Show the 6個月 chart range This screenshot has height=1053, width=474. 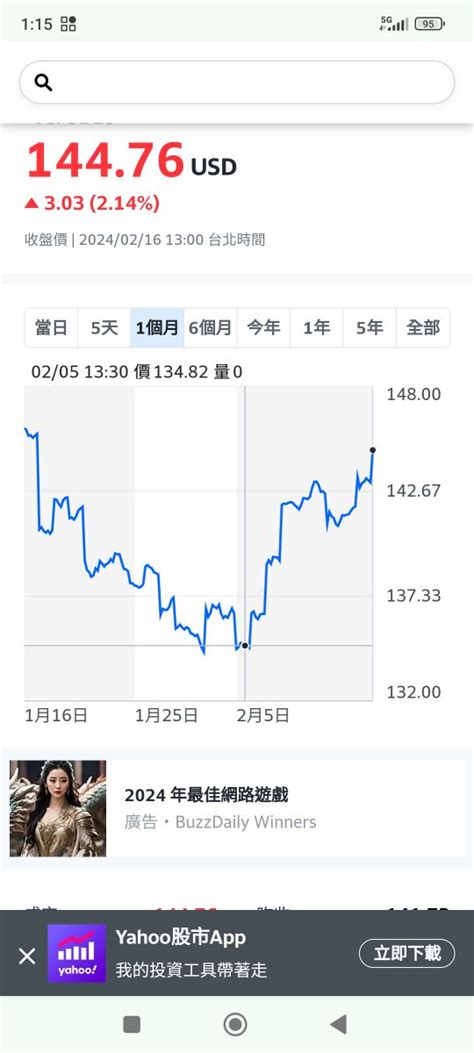[x=210, y=328]
